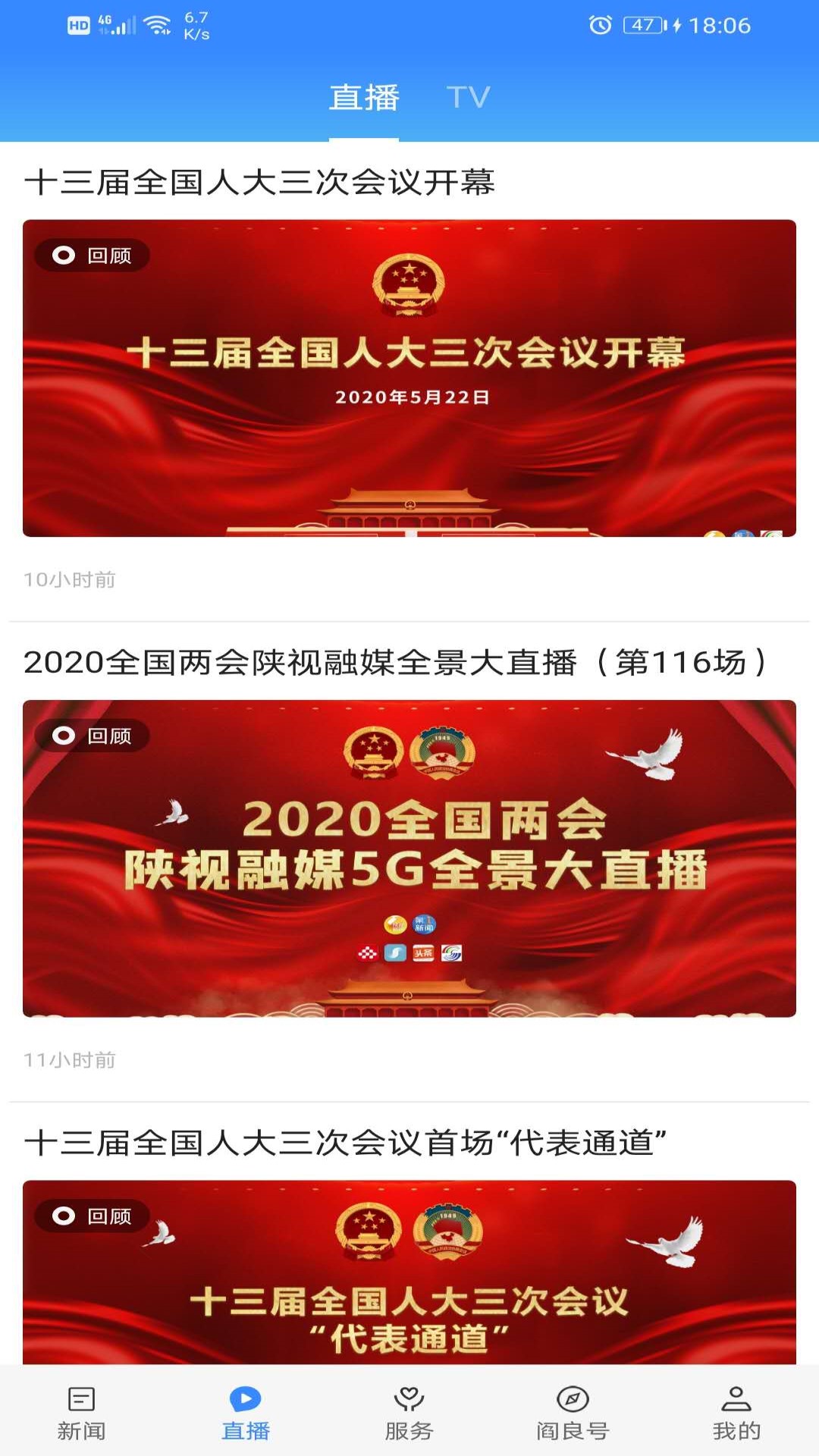Open the 2020全国两会陕视融媒全景大直播 title link

[x=397, y=661]
